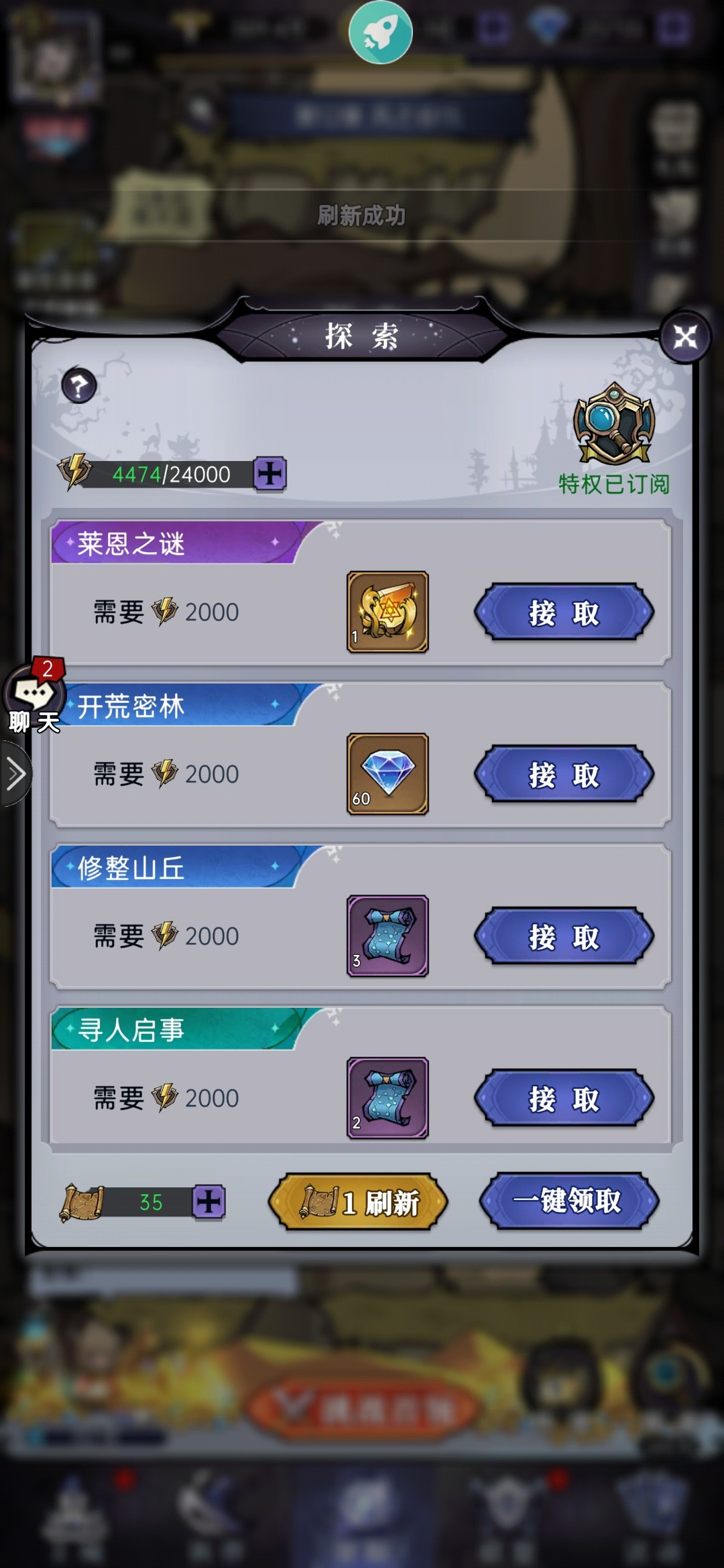Open the 特权已订阅 privilege badge

coord(614,437)
